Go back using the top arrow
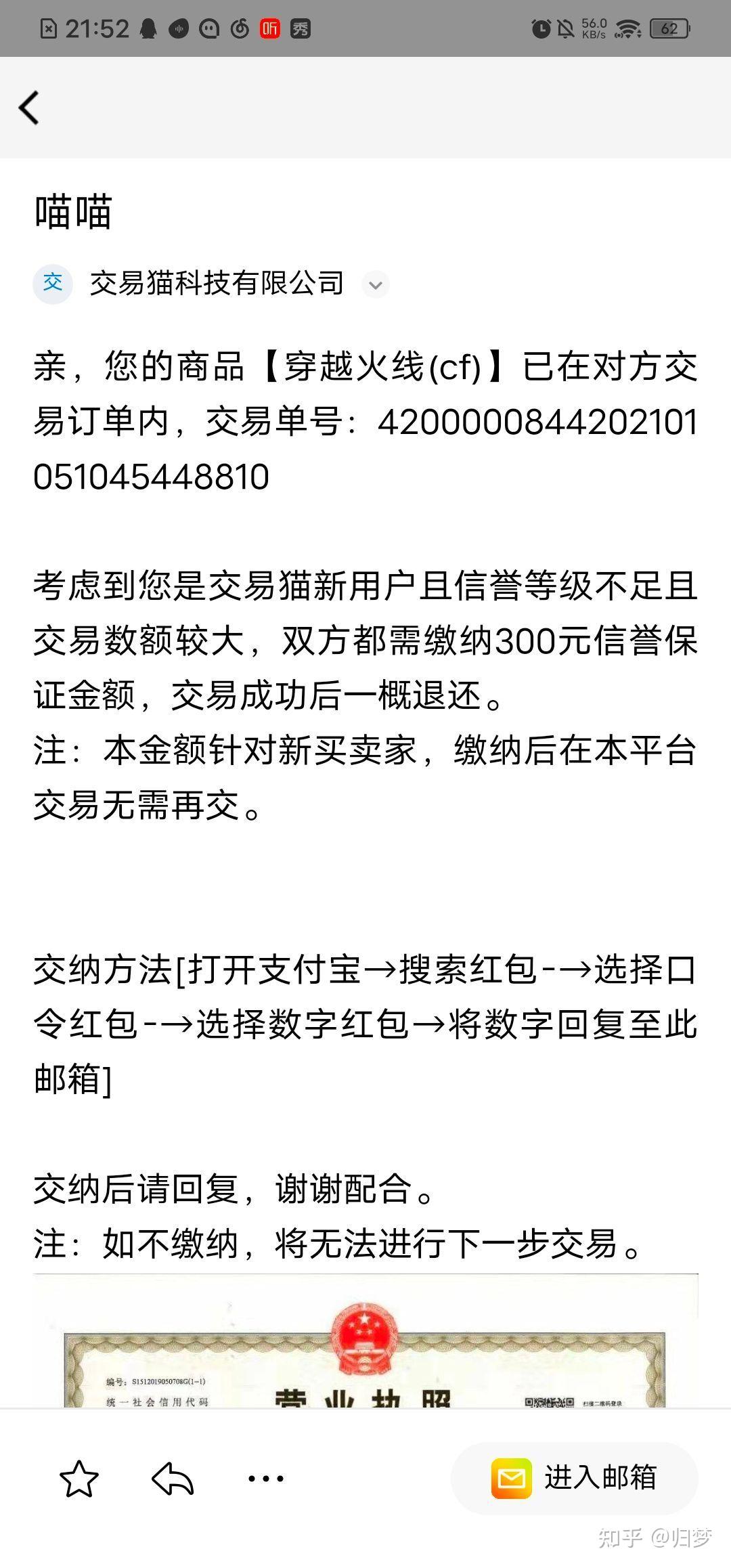Viewport: 731px width, 1568px height. 29,108
